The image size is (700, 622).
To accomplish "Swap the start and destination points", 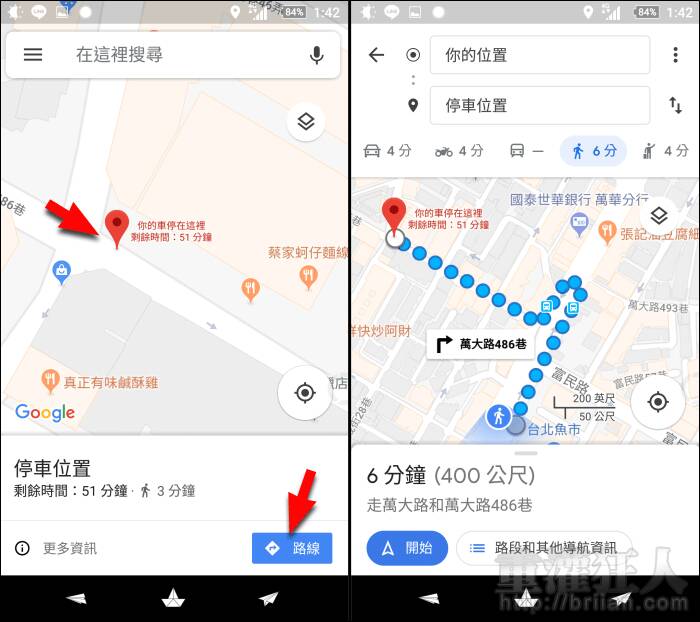I will pyautogui.click(x=675, y=105).
